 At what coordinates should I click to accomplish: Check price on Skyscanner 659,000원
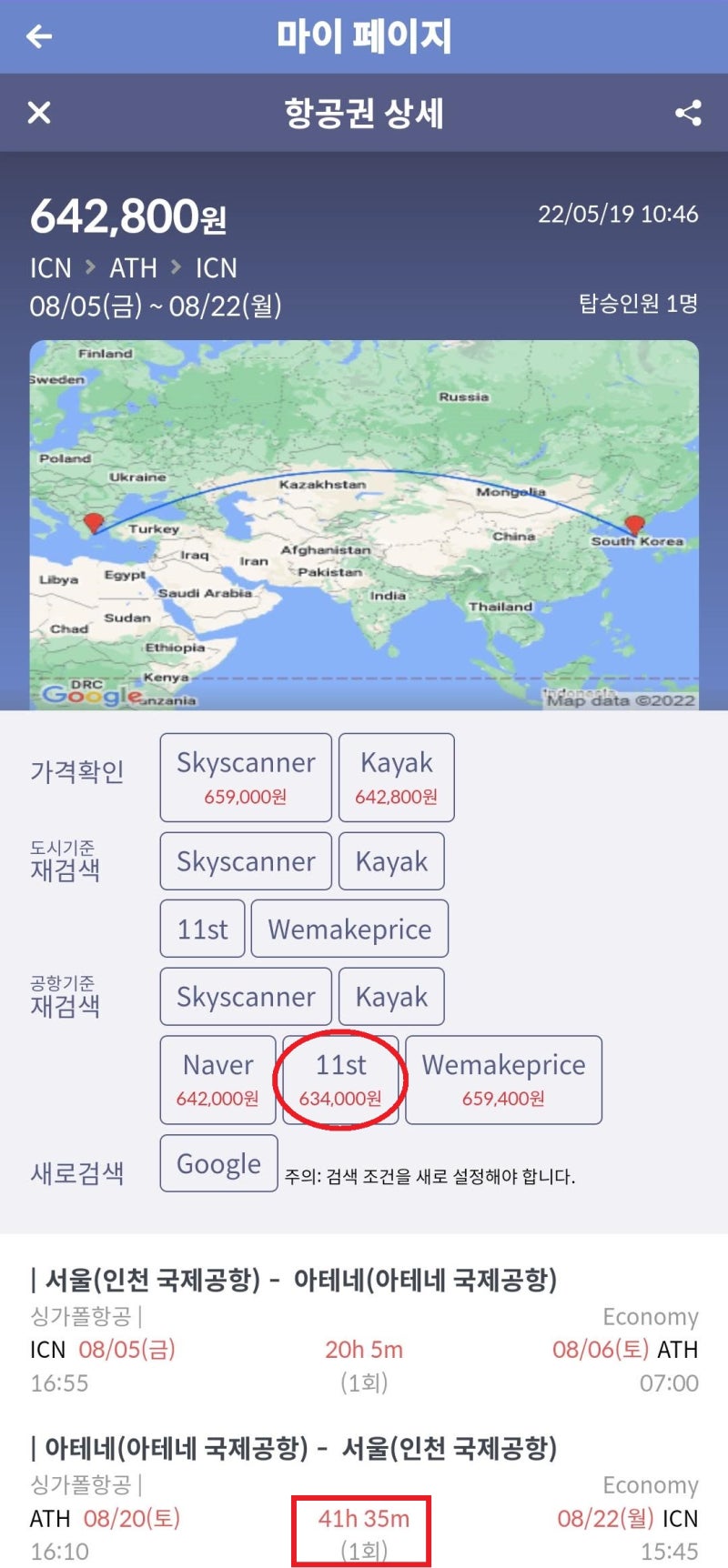(246, 778)
